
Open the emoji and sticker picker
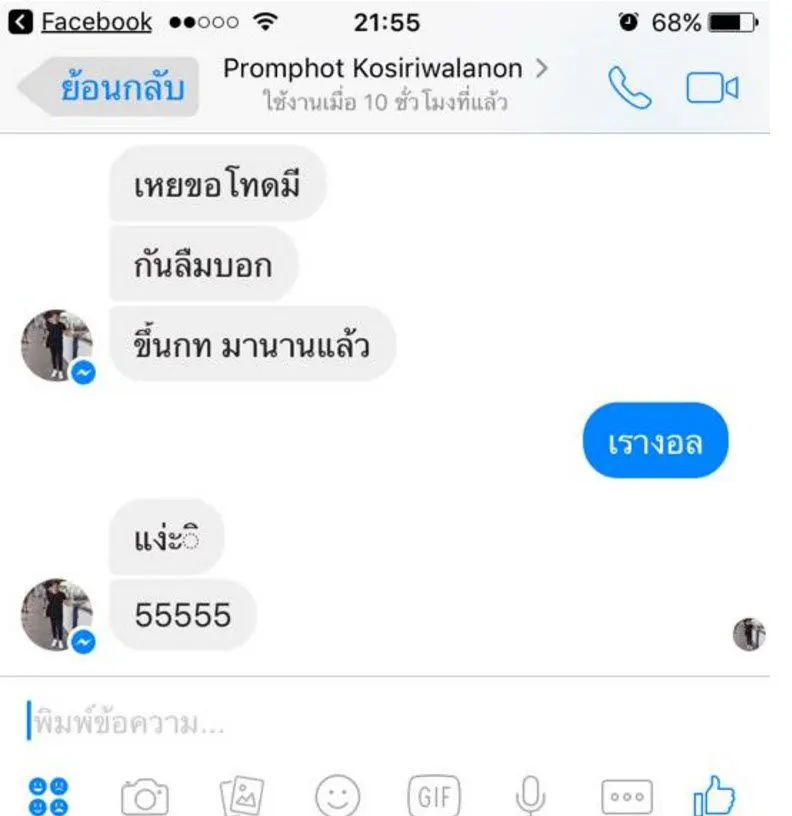click(337, 796)
